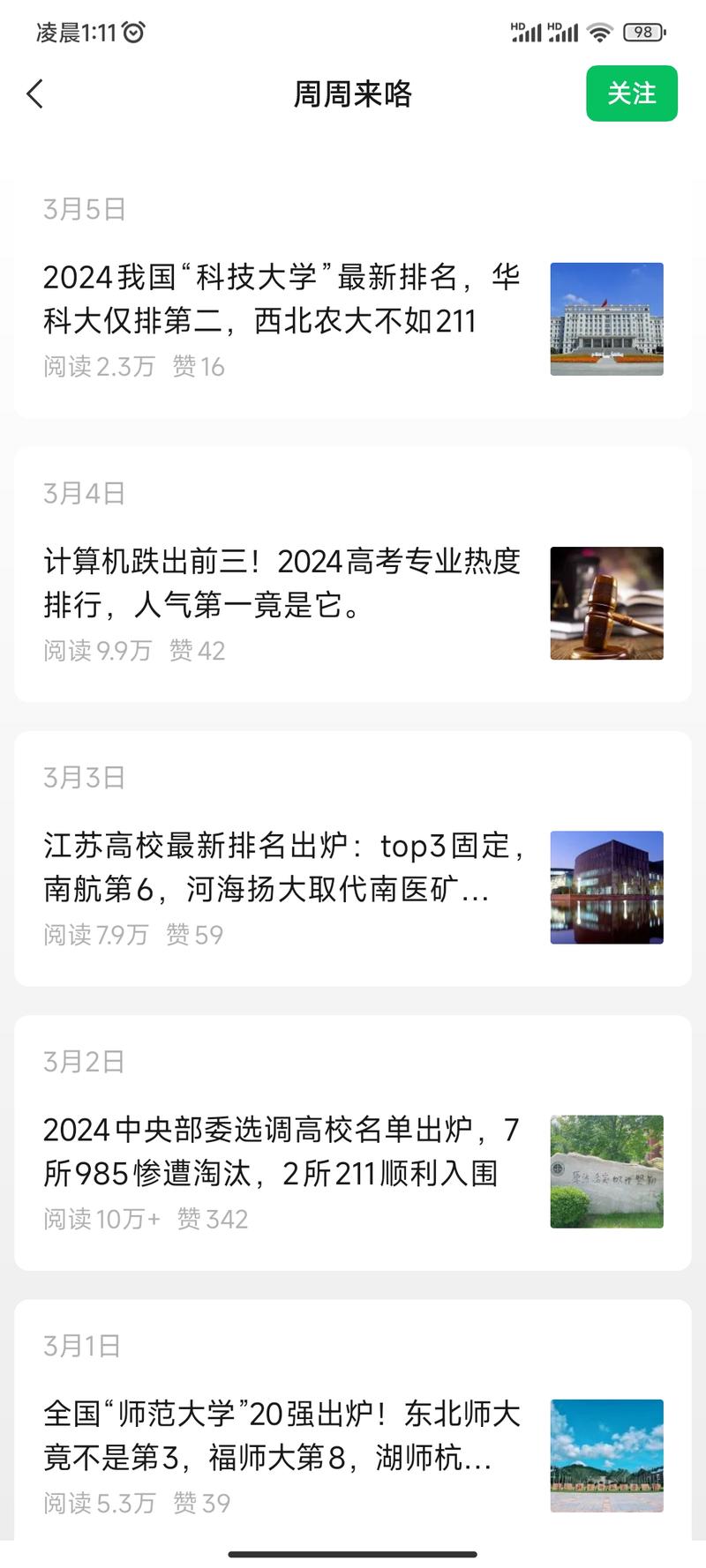This screenshot has height=1568, width=706.
Task: Tap the green 关注 follow button
Action: coord(632,93)
